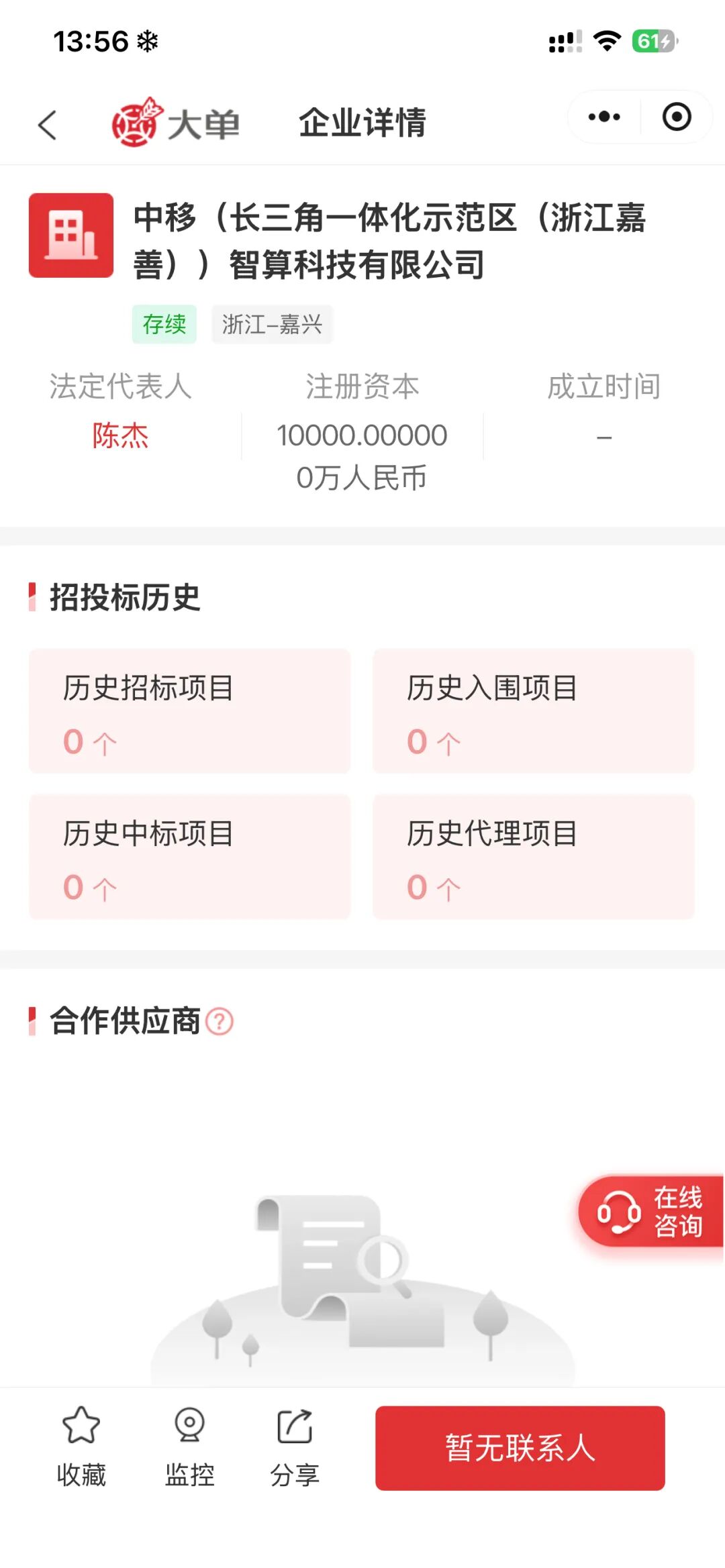Start 在线咨询 online consultation

click(651, 1212)
